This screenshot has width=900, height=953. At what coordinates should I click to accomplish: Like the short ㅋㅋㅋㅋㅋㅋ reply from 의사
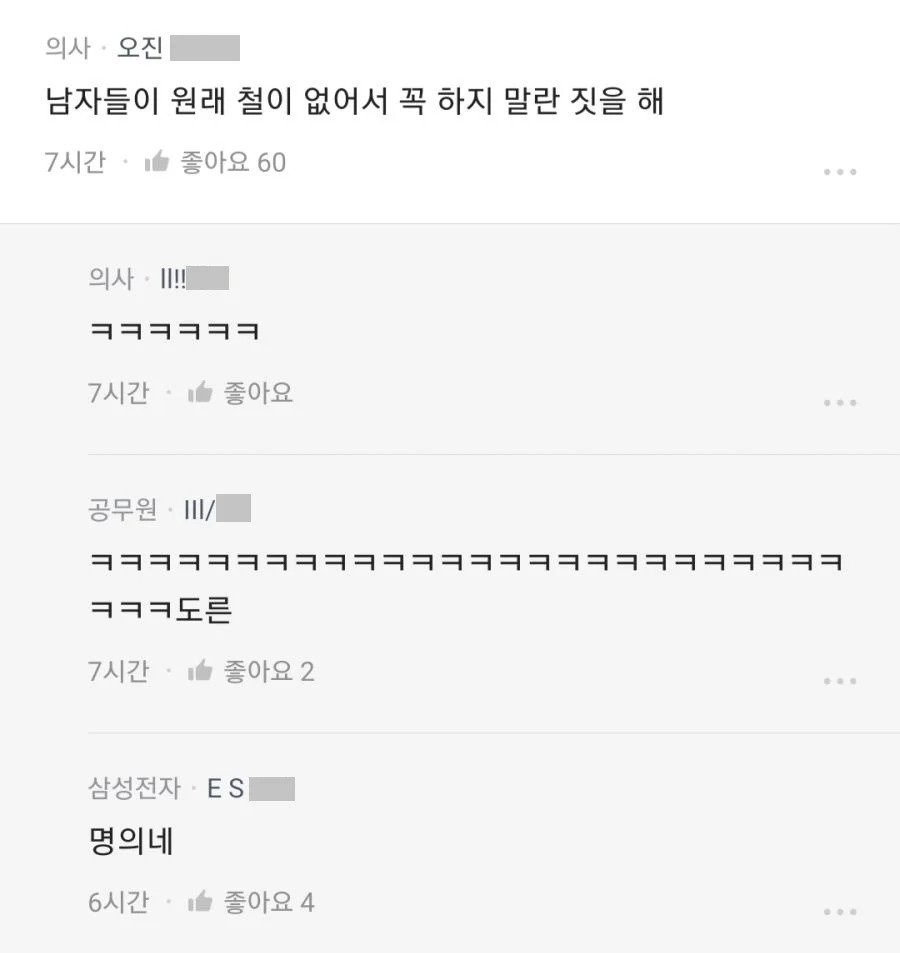200,393
